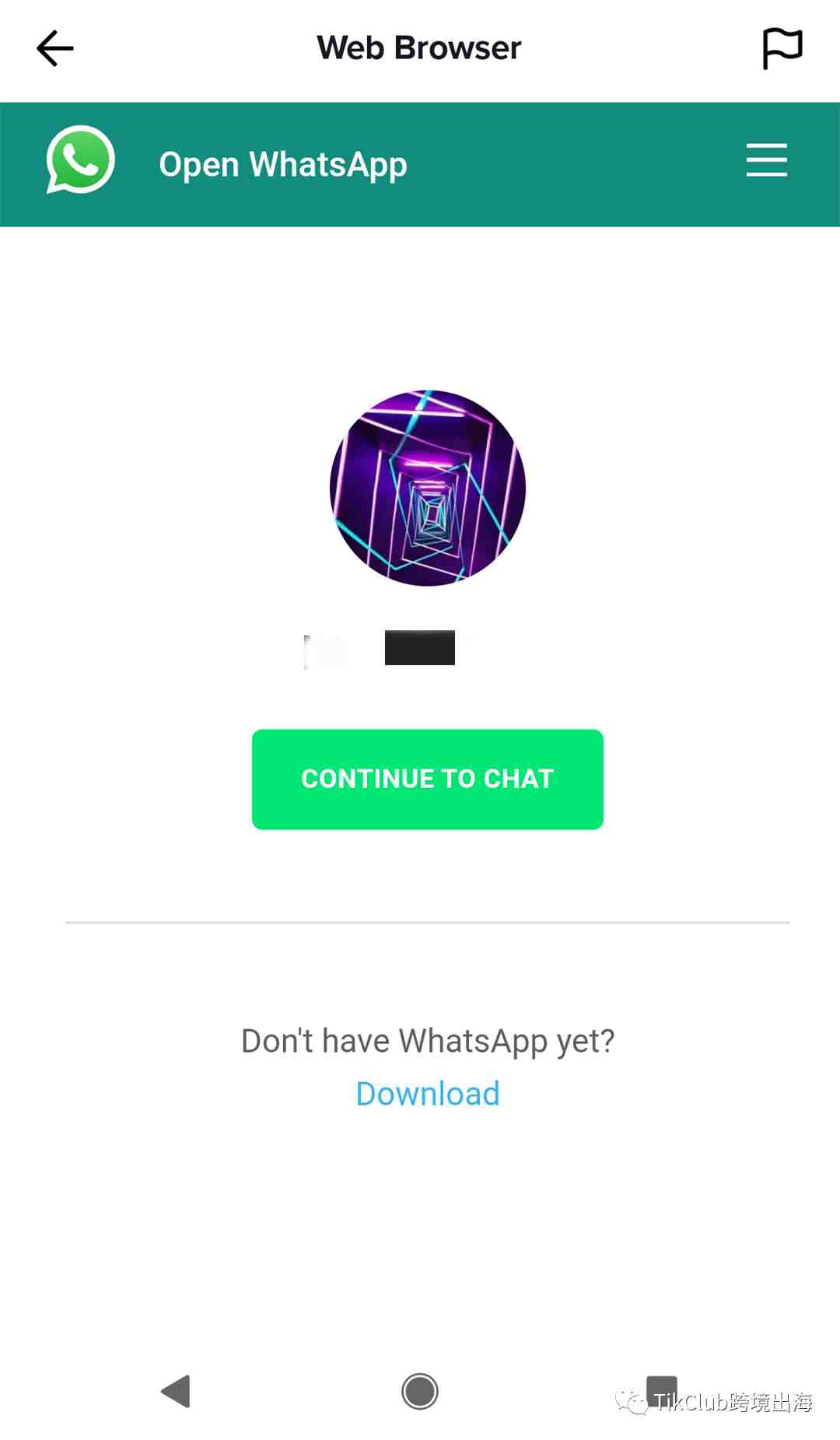Go to the system home screen

(420, 1391)
